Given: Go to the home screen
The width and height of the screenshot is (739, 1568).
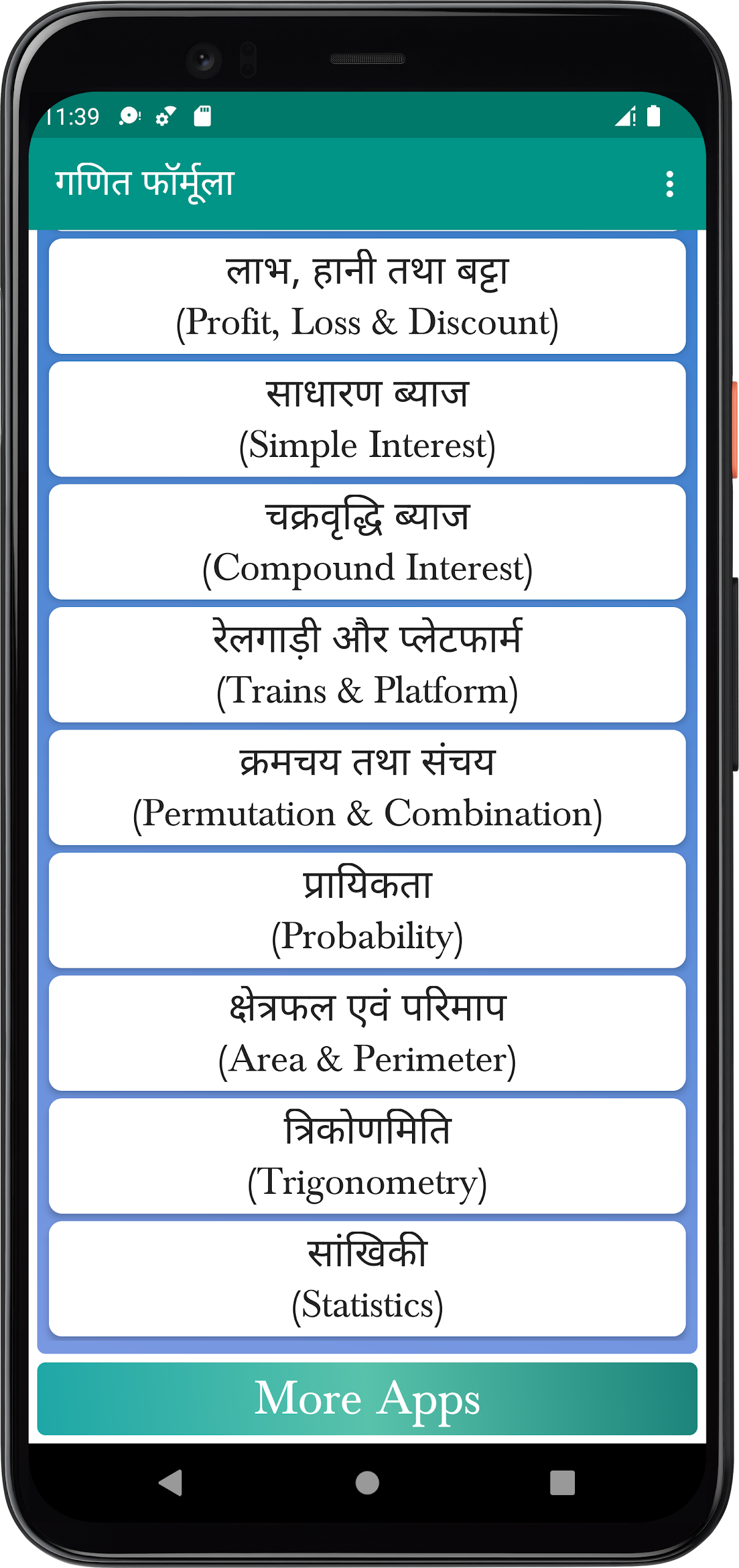Looking at the screenshot, I should (367, 1483).
